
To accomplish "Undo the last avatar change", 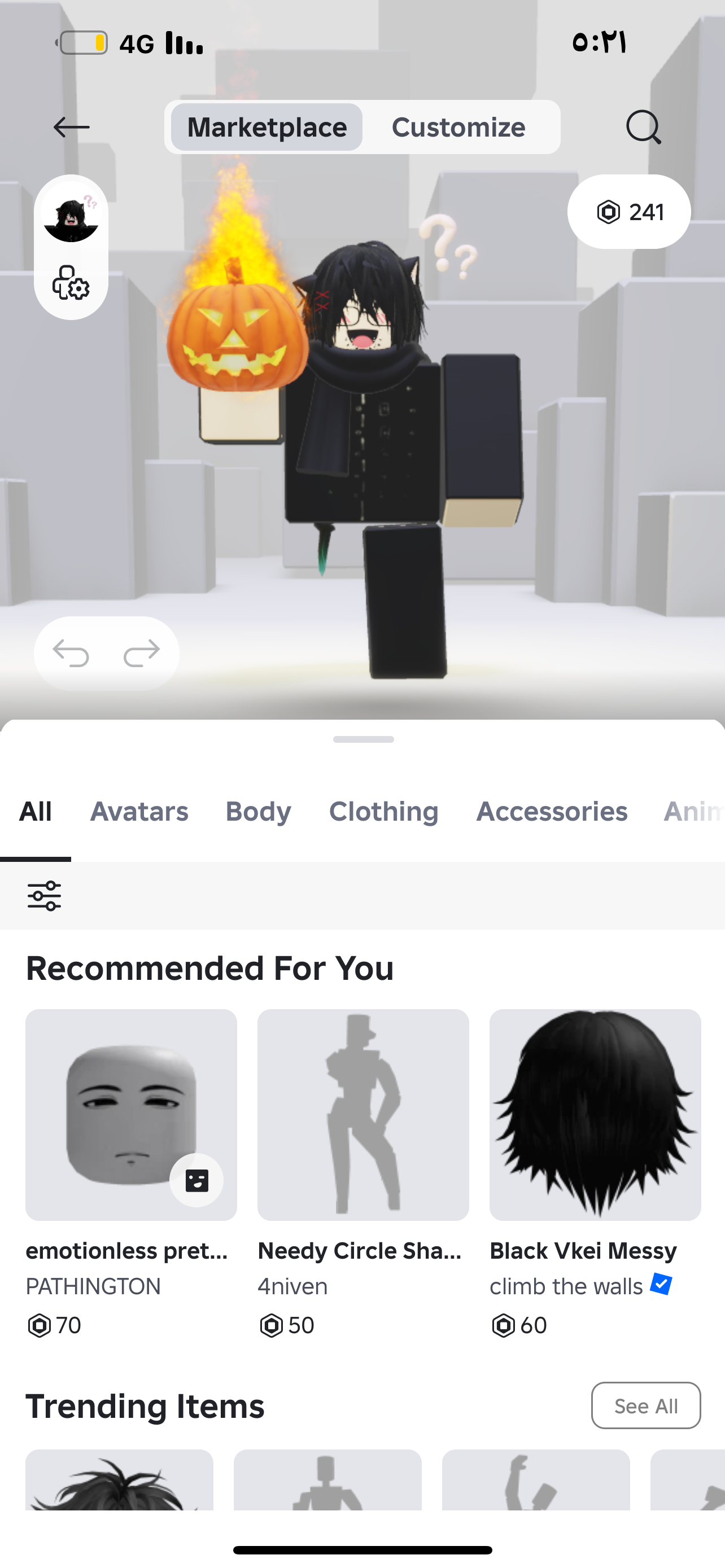I will click(71, 653).
